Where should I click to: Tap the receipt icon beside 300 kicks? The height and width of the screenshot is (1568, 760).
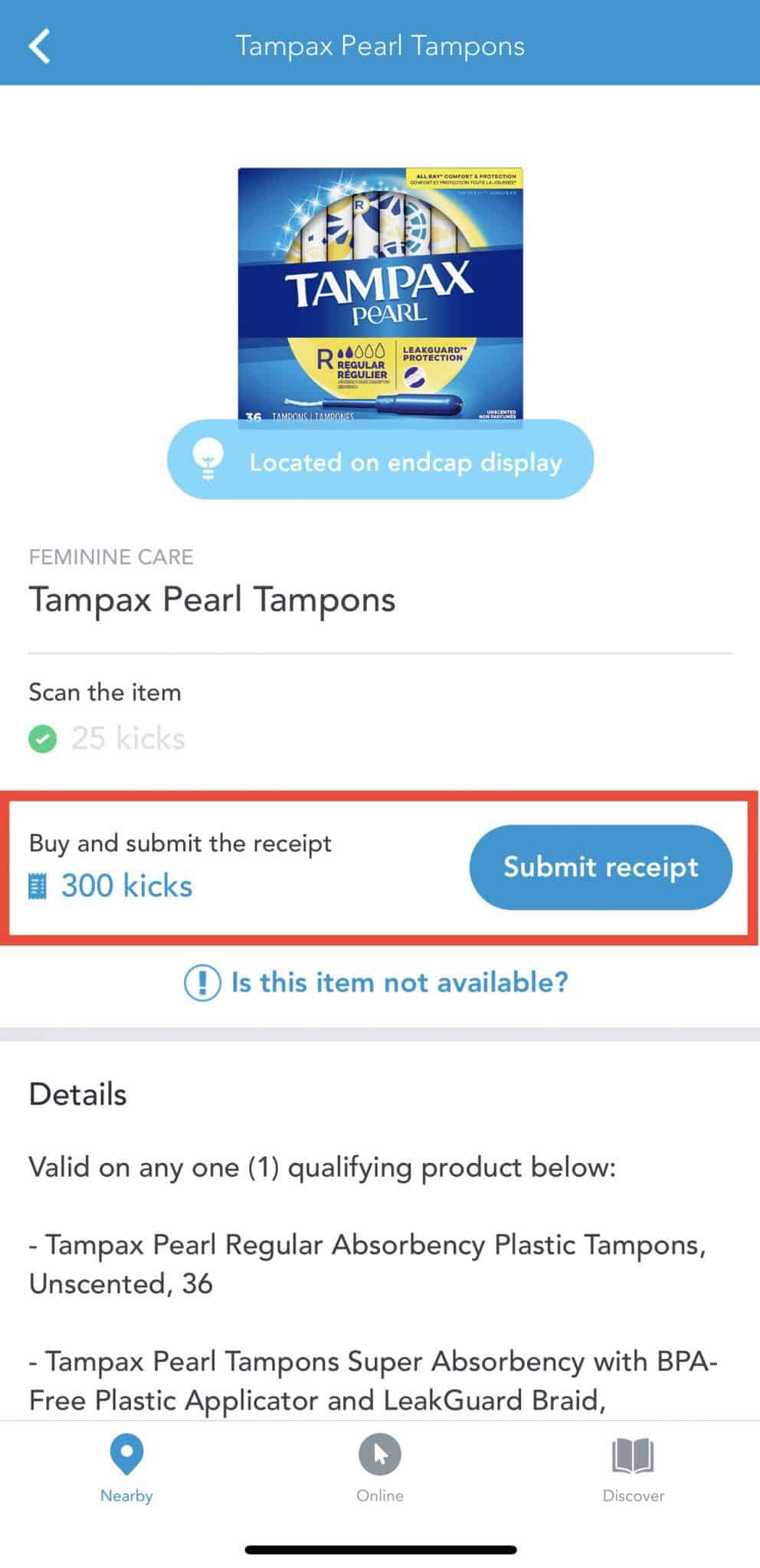point(37,886)
